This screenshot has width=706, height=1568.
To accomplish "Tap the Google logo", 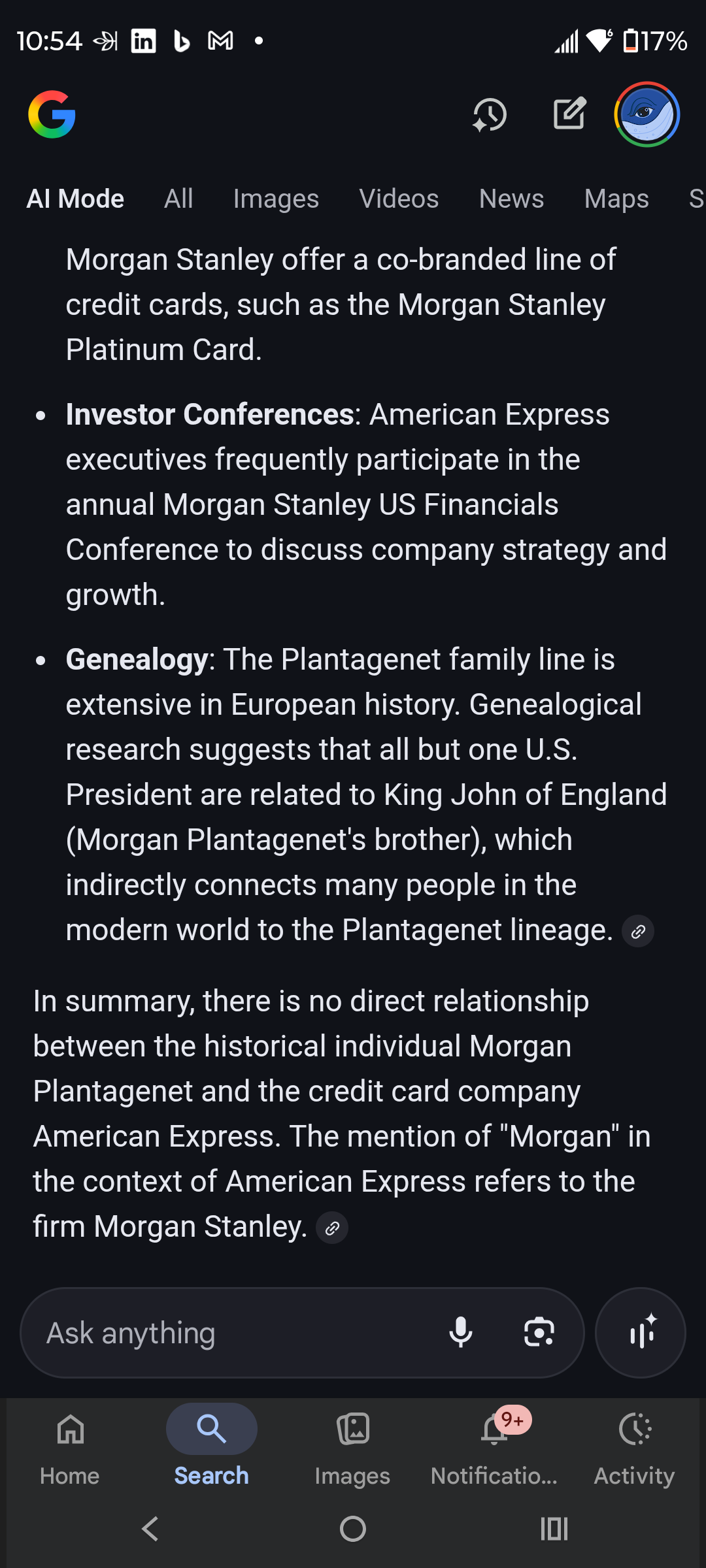I will 53,115.
